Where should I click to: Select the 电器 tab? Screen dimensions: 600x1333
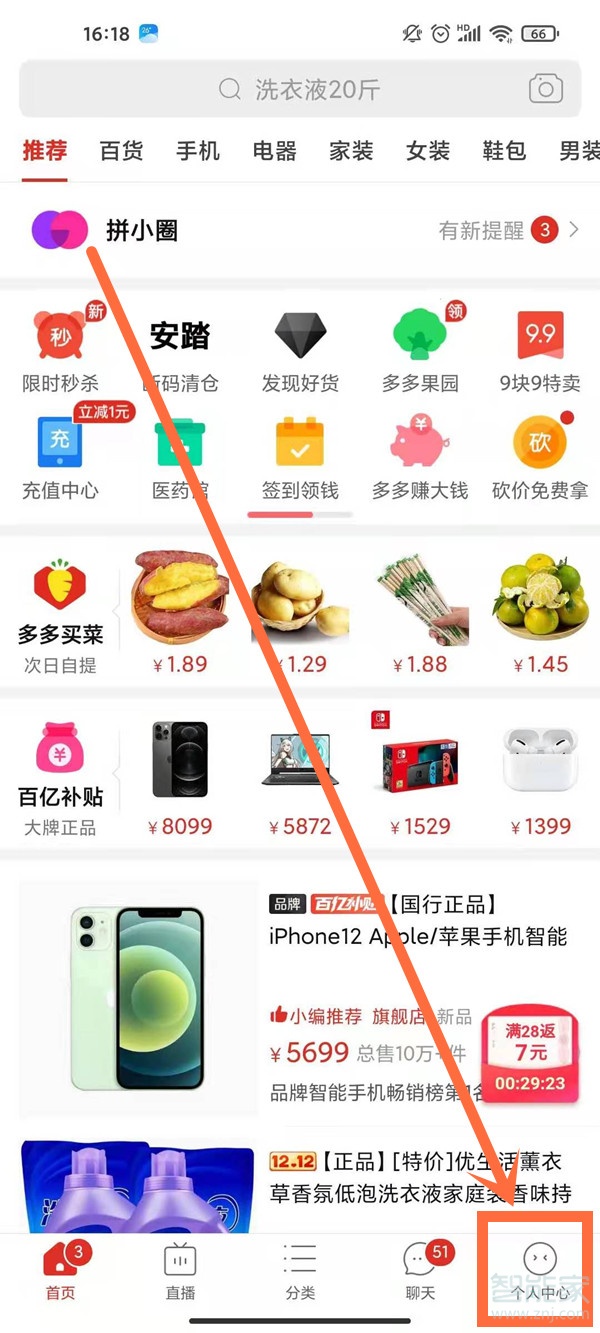[x=274, y=151]
